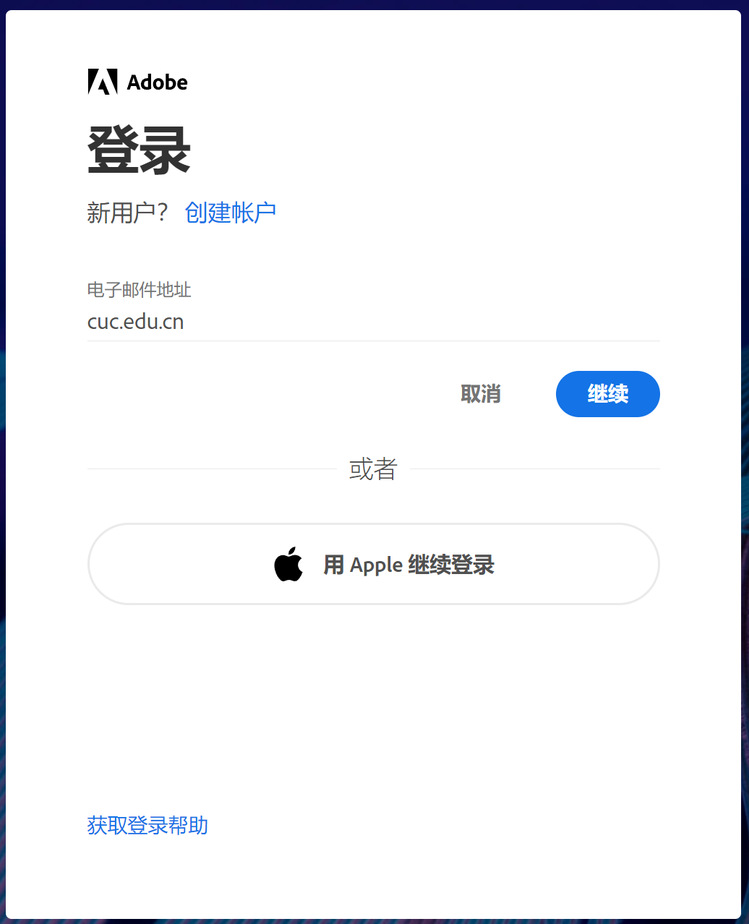Tap the 创建帐户 link
This screenshot has width=749, height=924.
pyautogui.click(x=230, y=213)
